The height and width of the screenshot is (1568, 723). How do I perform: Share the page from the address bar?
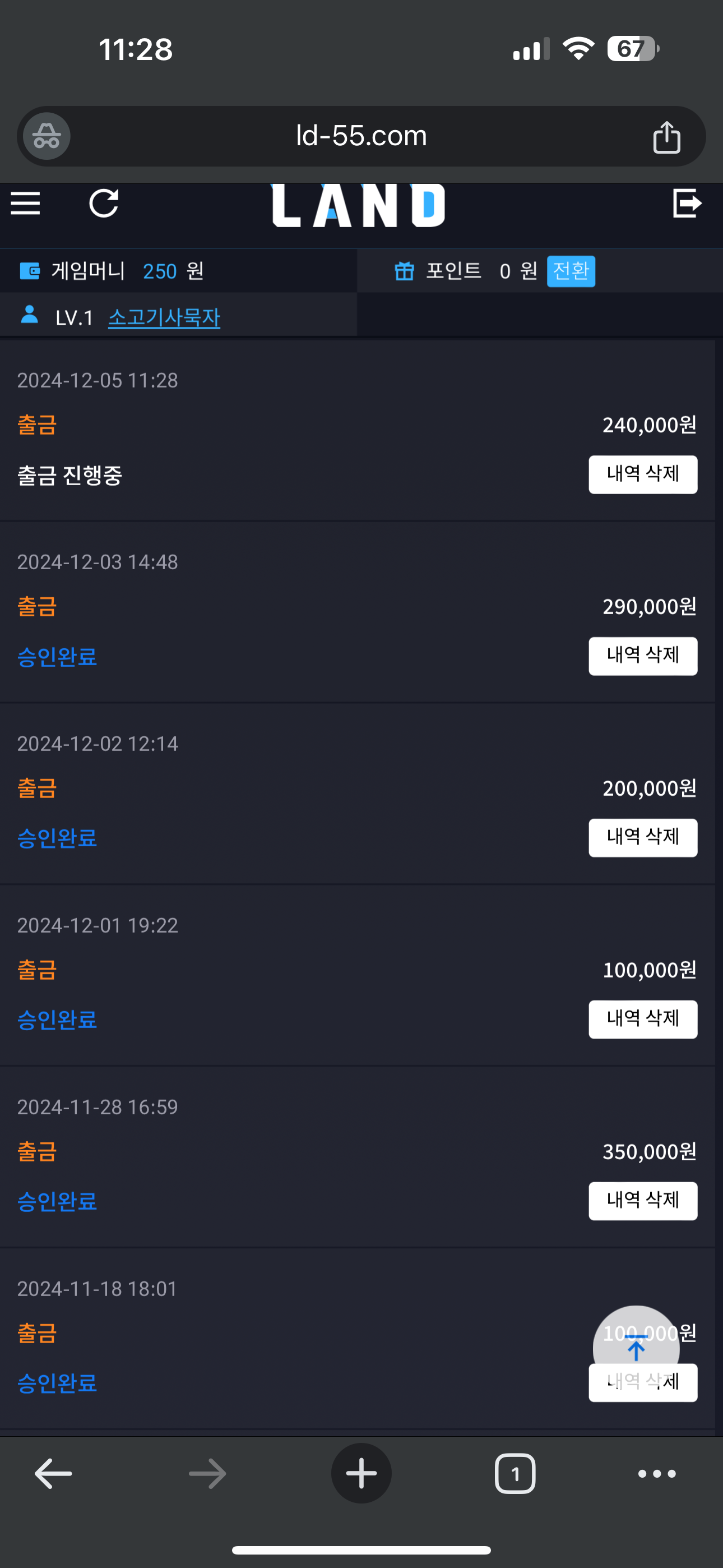(x=666, y=136)
